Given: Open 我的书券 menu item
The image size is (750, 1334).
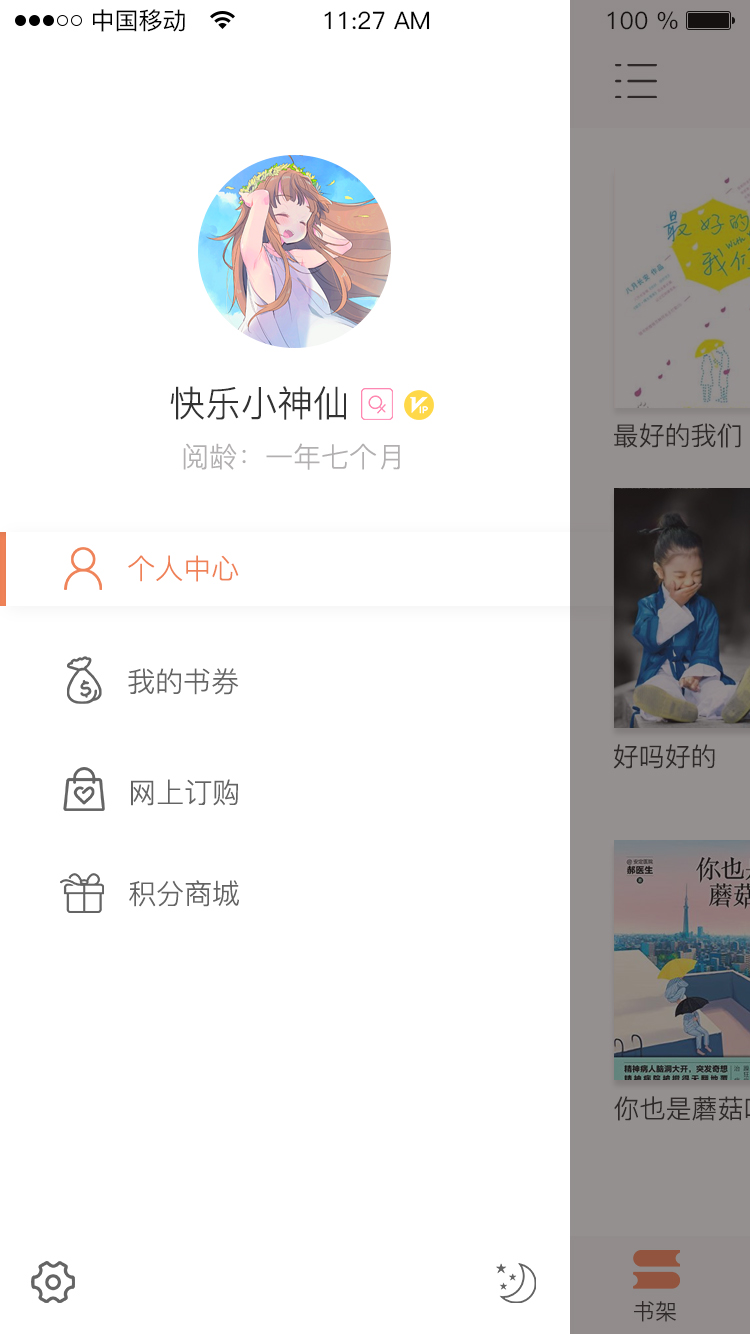Looking at the screenshot, I should pyautogui.click(x=285, y=682).
